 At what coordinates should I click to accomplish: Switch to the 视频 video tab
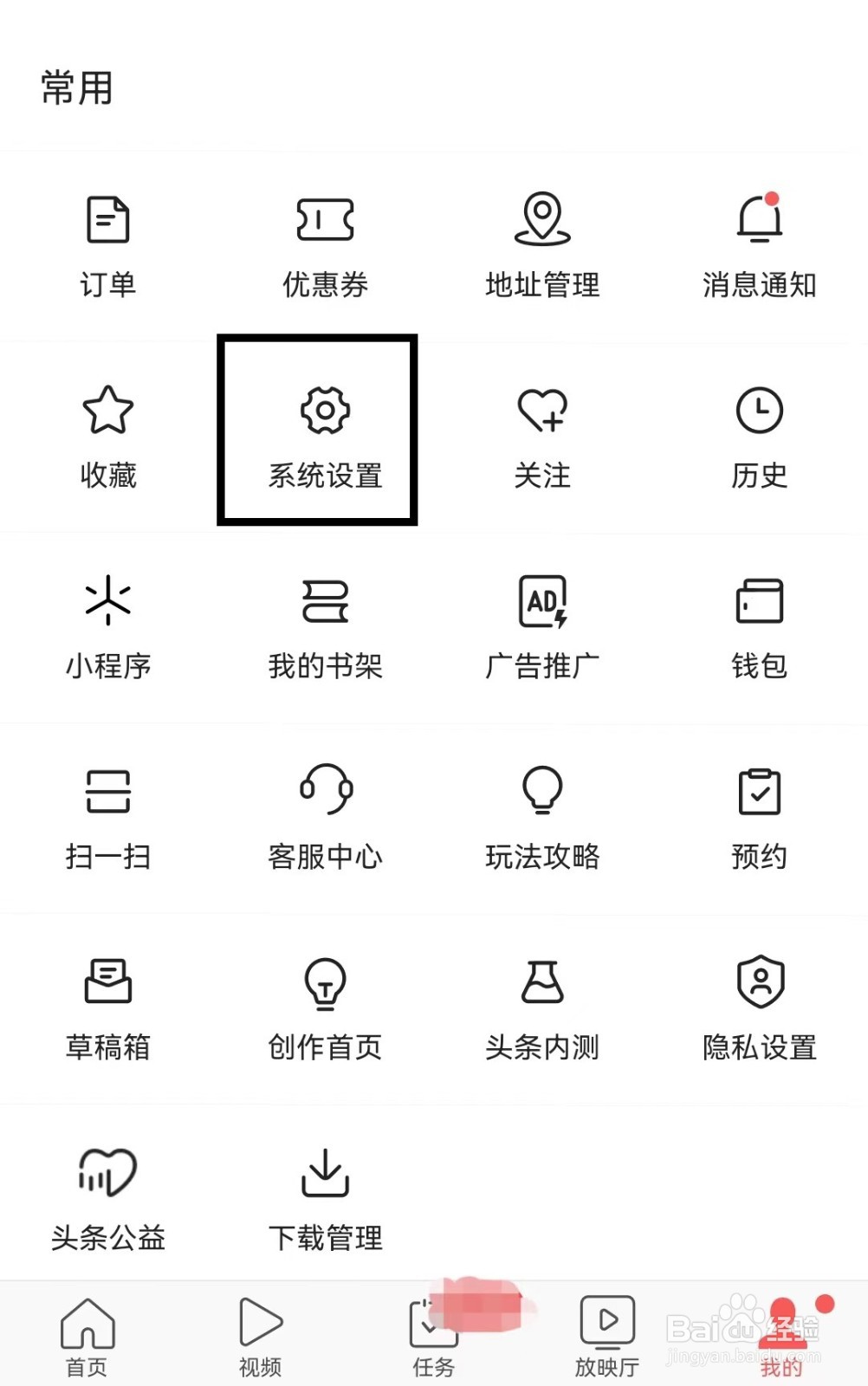point(259,1334)
